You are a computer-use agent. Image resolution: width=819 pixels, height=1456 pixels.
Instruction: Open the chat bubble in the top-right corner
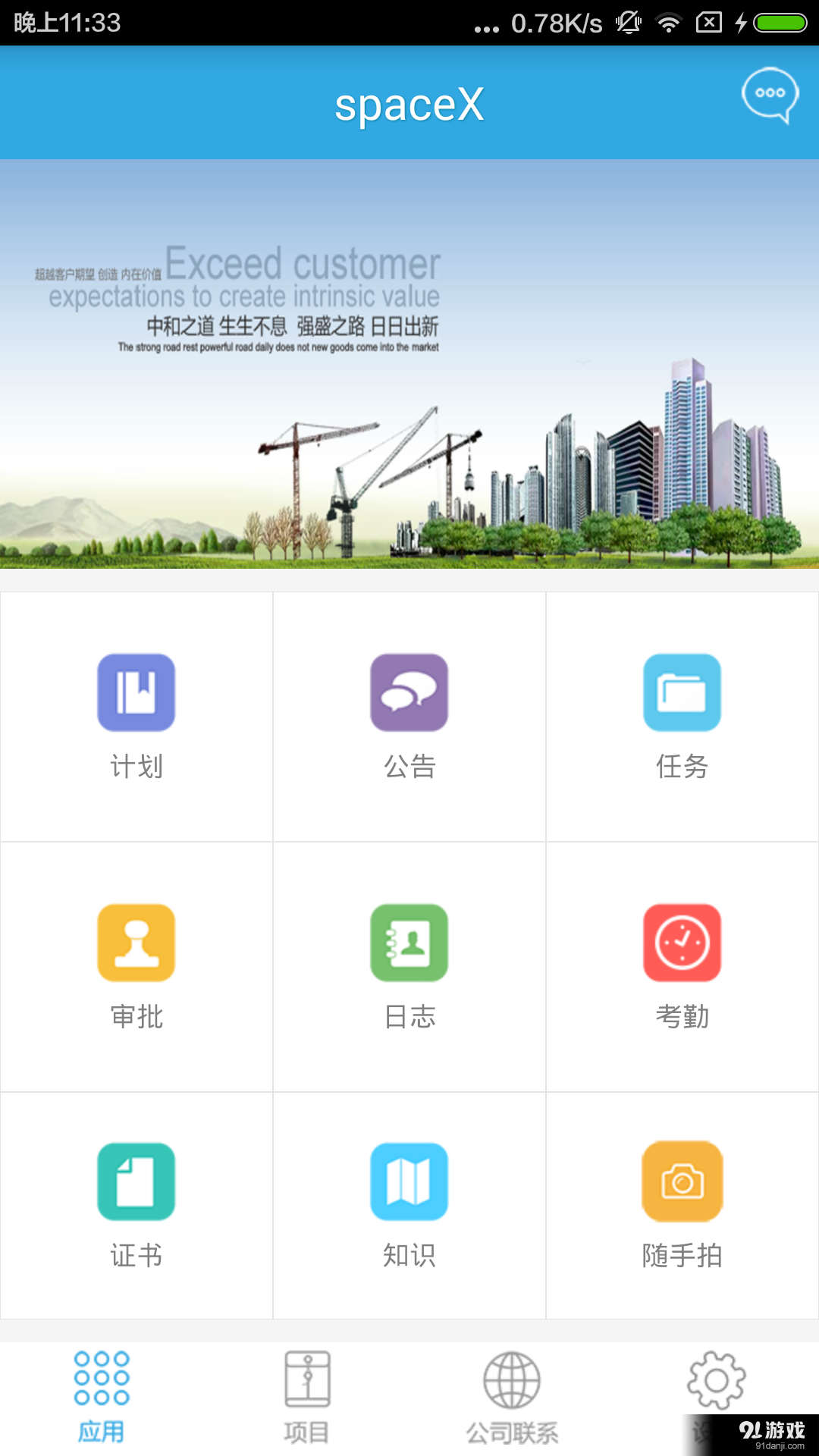click(x=769, y=94)
